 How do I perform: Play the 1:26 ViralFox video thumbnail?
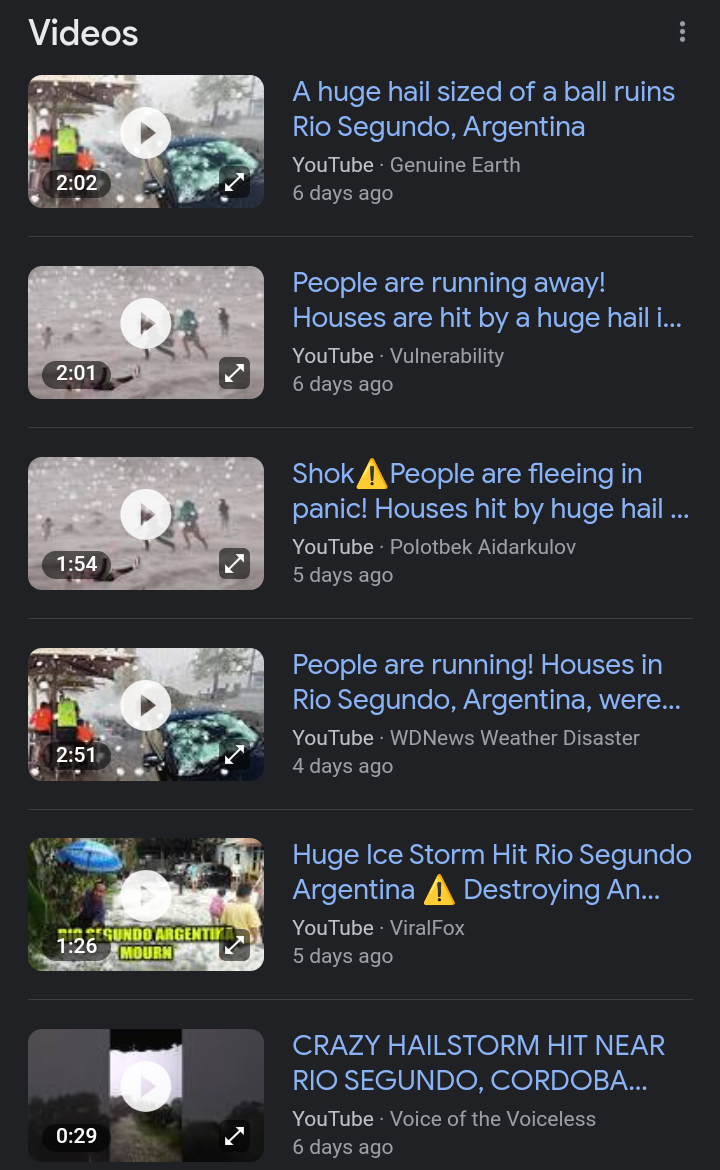coord(146,896)
